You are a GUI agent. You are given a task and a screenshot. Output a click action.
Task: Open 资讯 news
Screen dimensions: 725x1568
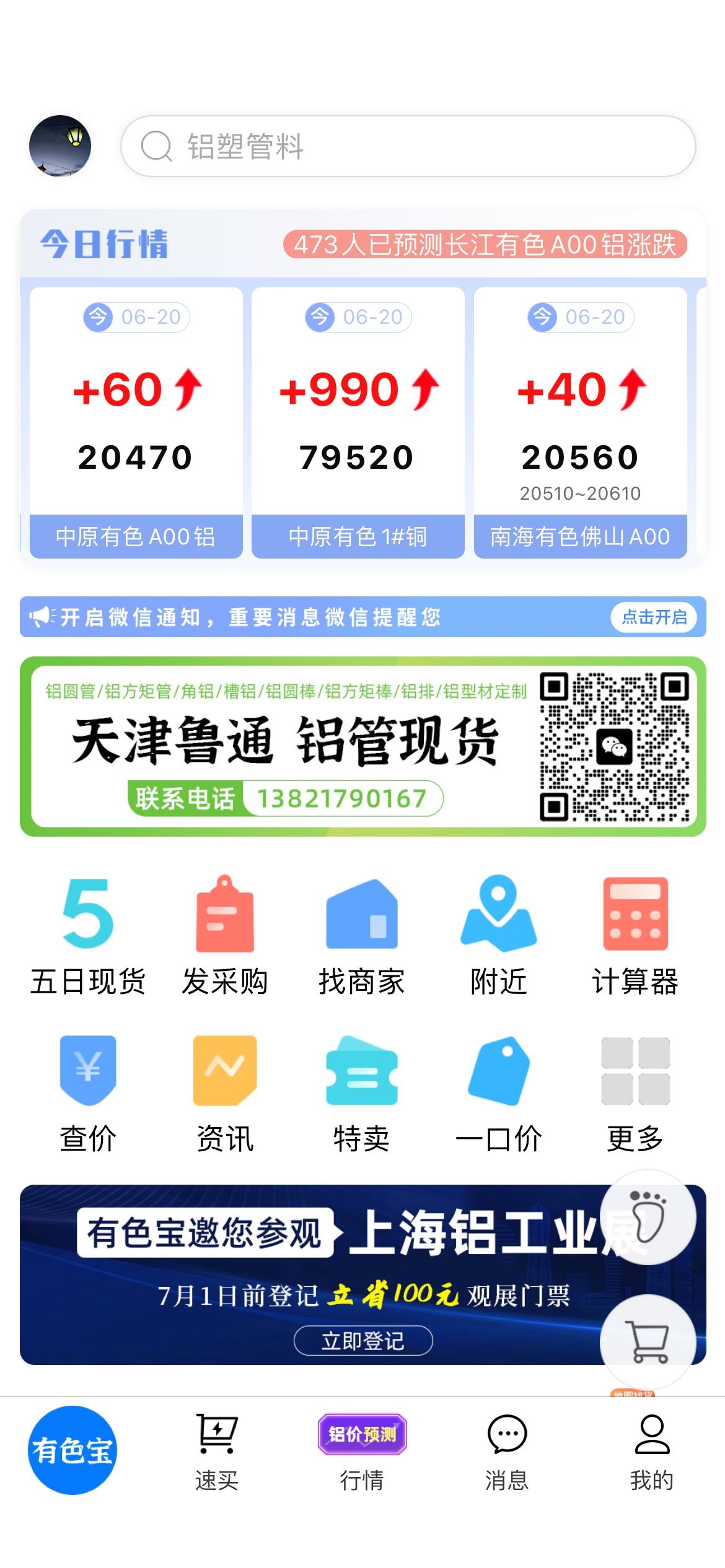point(224,1093)
